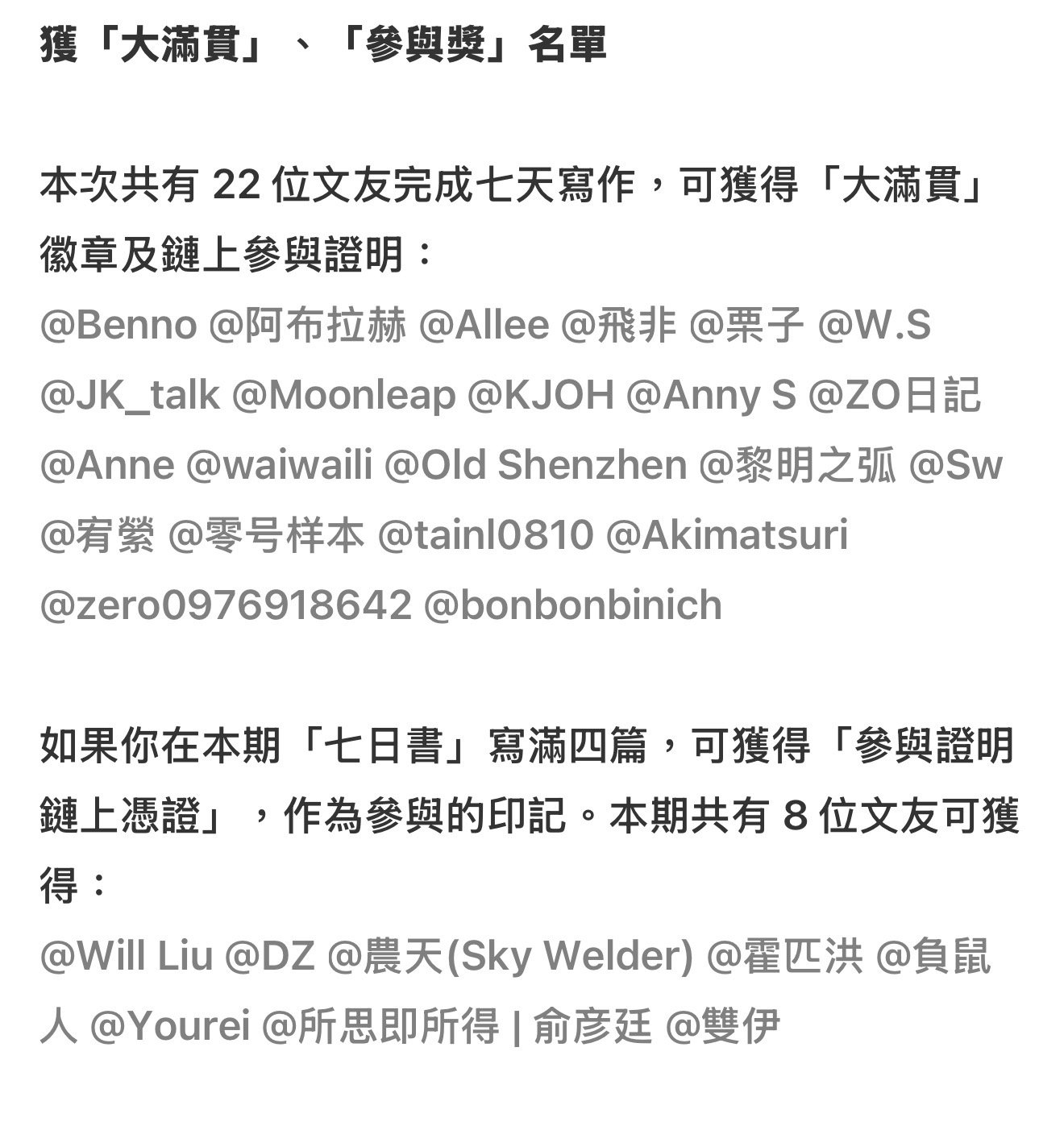Open the @Benno user mention

click(118, 326)
